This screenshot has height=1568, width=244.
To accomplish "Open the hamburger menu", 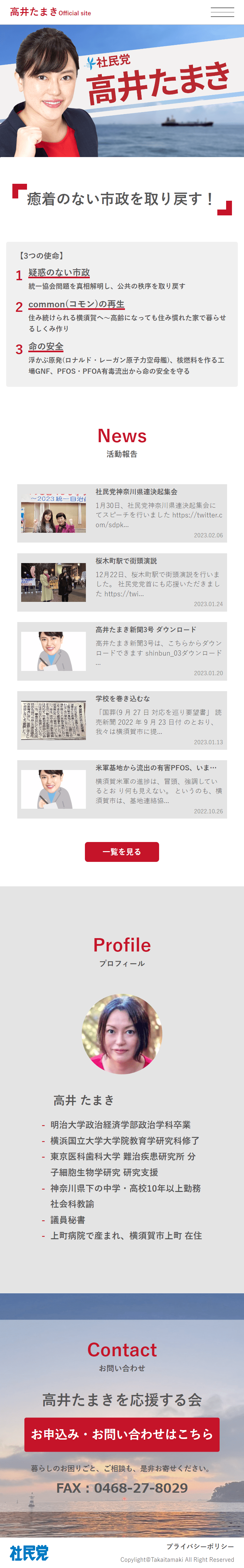I will click(222, 12).
